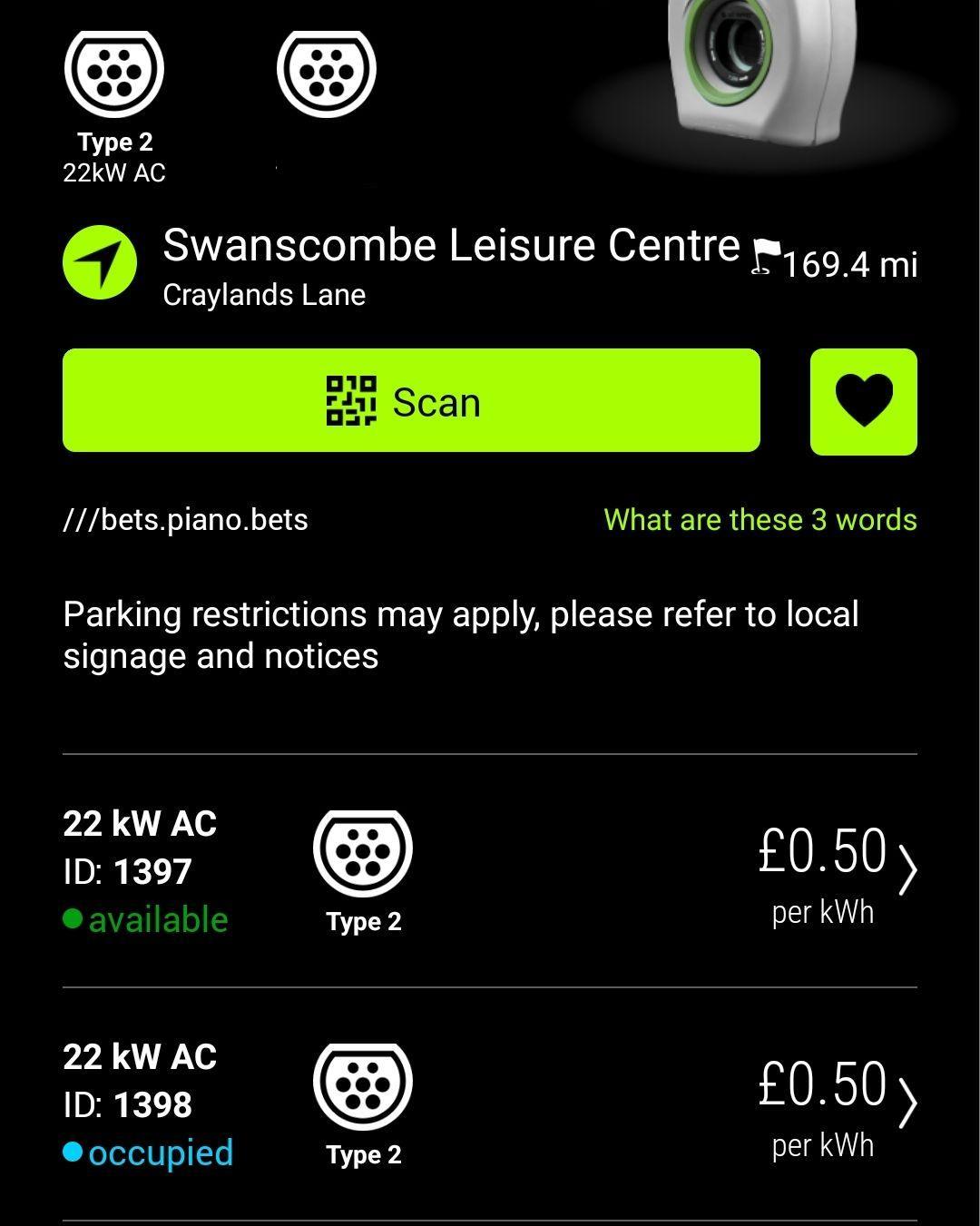
Task: Open the 'What are these 3 words' link
Action: 761,519
